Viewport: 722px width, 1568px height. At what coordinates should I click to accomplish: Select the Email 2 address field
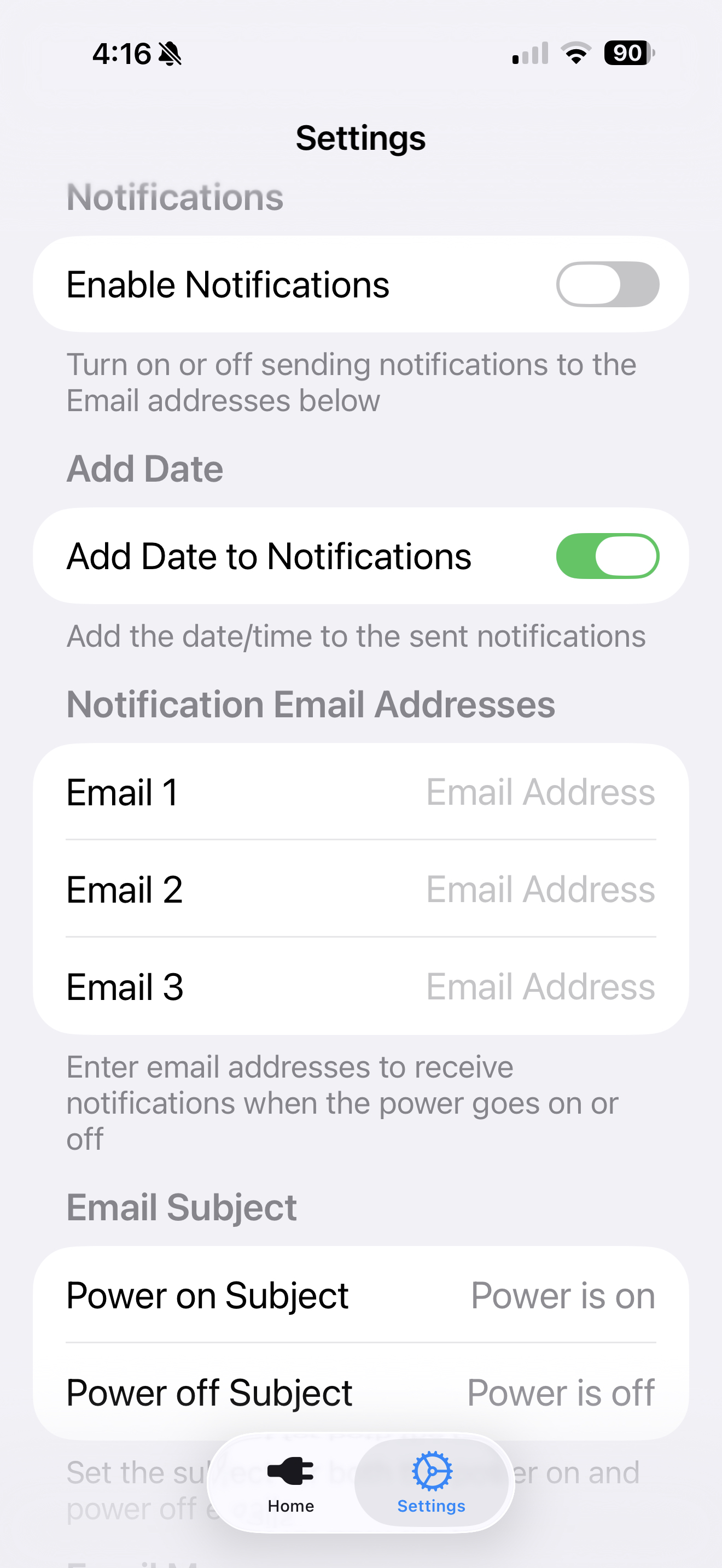[539, 890]
